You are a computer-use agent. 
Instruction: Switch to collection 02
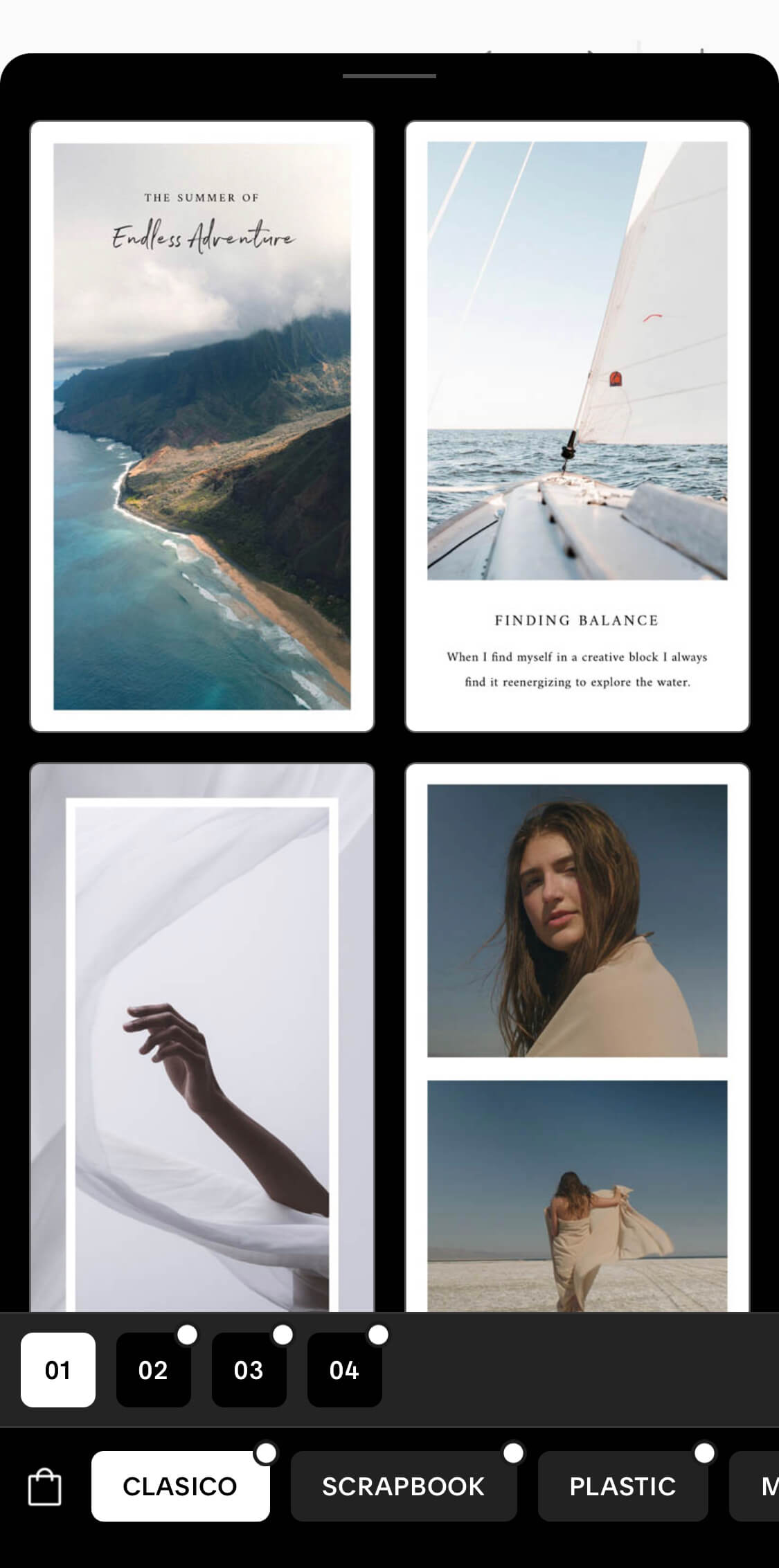(x=153, y=1370)
